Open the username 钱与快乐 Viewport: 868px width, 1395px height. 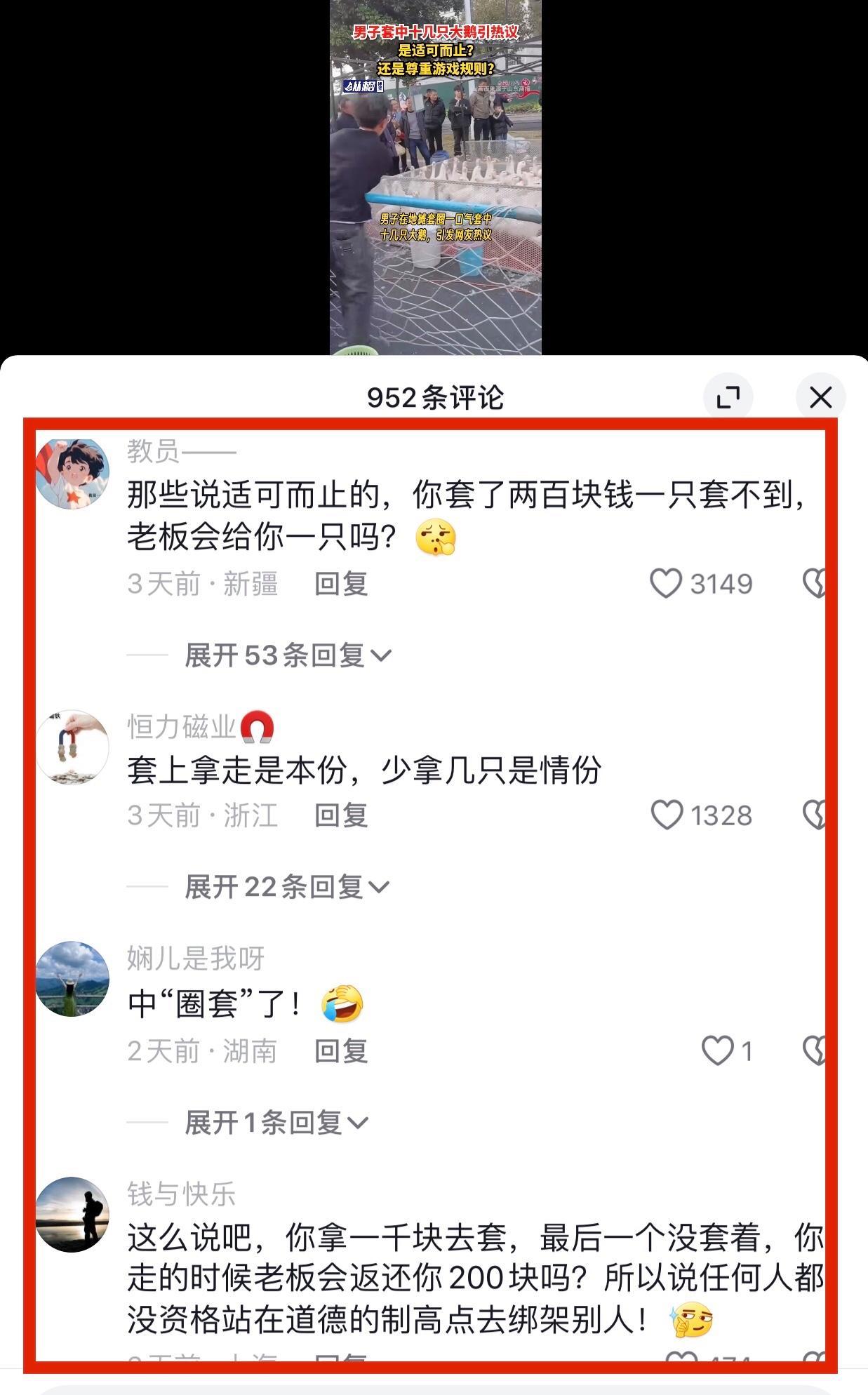pyautogui.click(x=181, y=1194)
